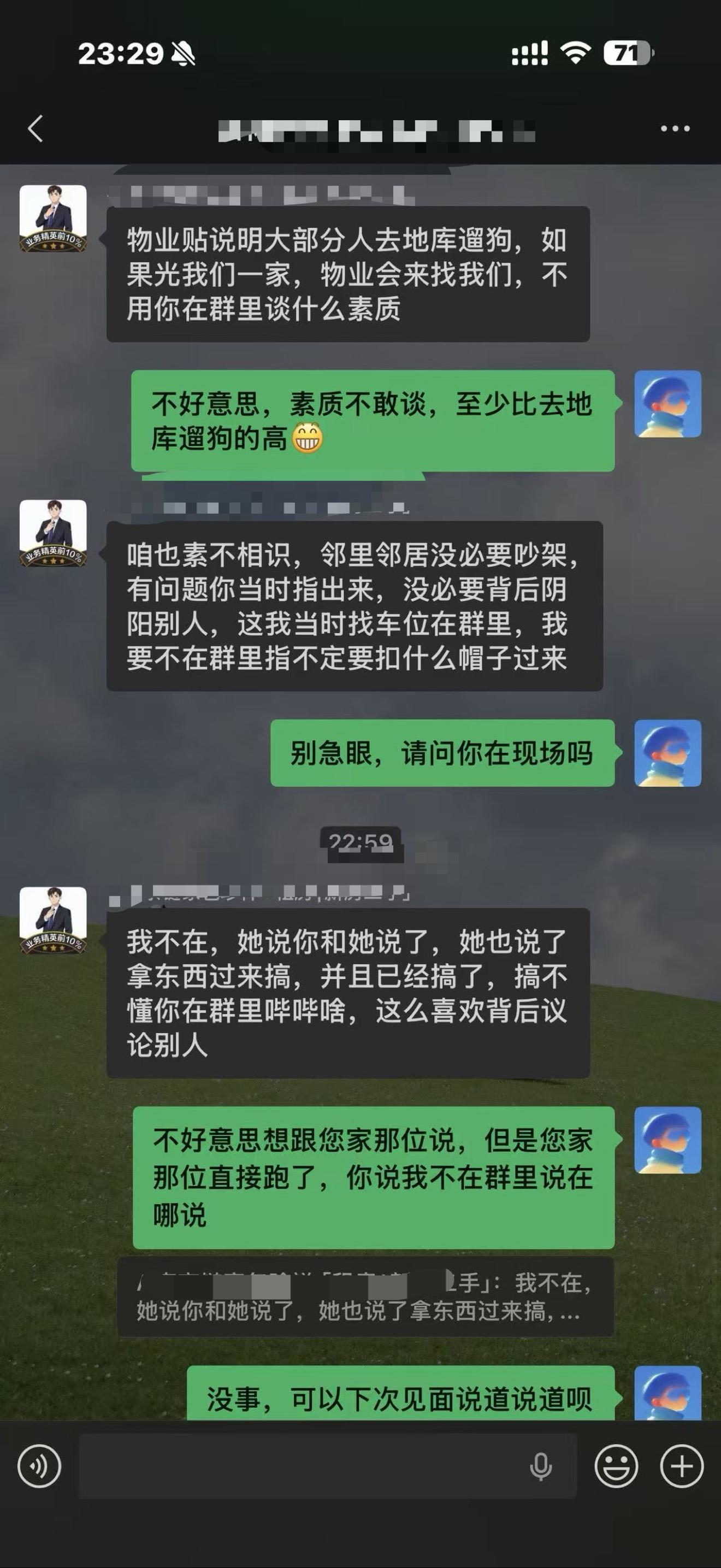Open the quoted message reference preview

[365, 1297]
